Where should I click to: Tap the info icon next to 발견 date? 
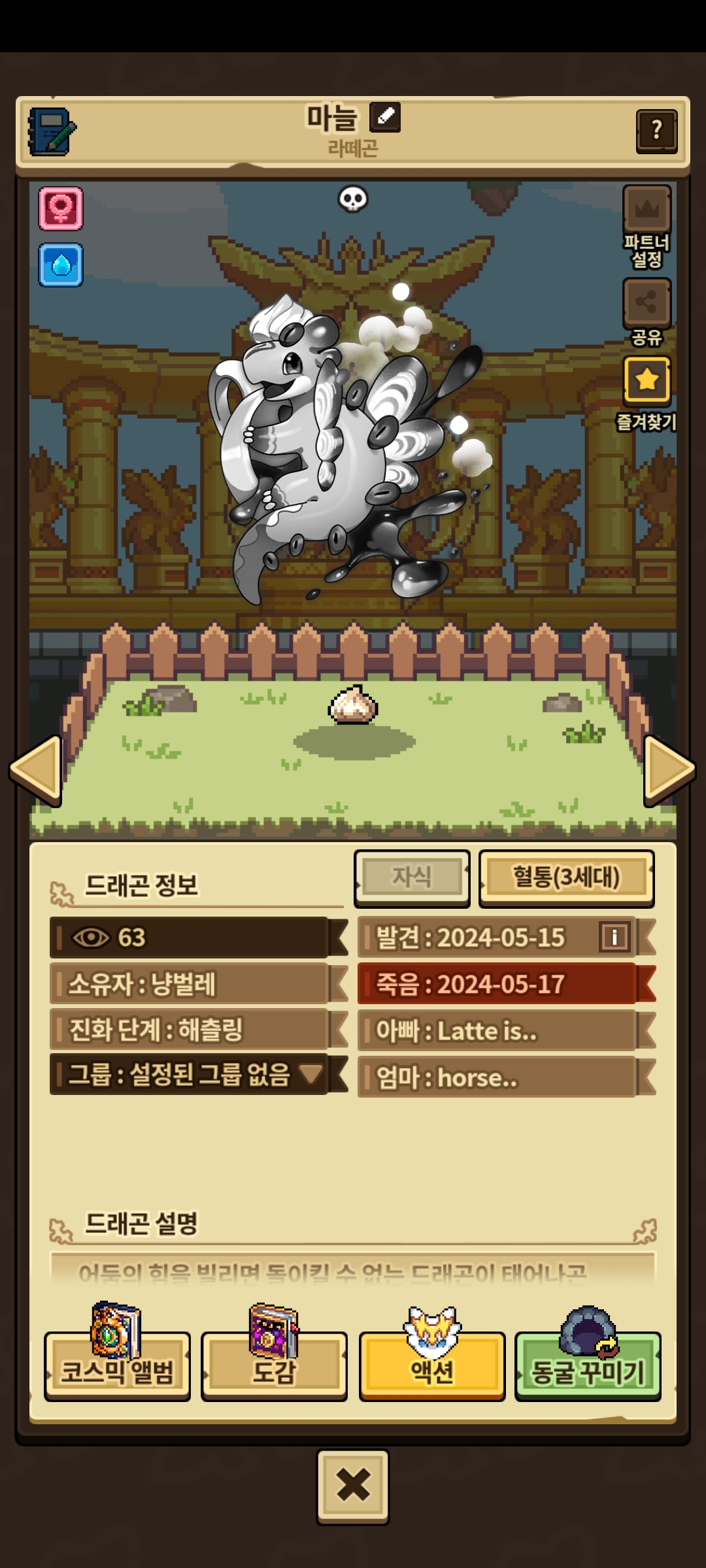tap(614, 938)
